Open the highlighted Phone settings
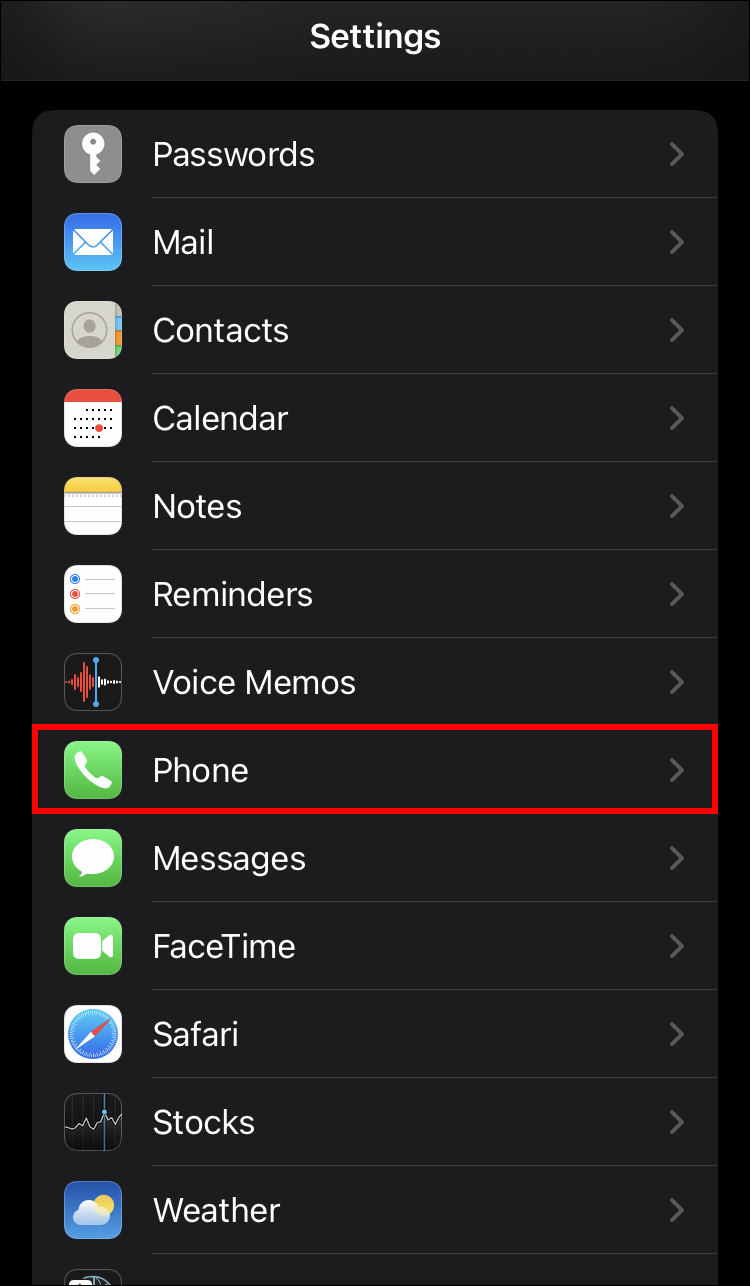This screenshot has width=750, height=1286. 375,770
